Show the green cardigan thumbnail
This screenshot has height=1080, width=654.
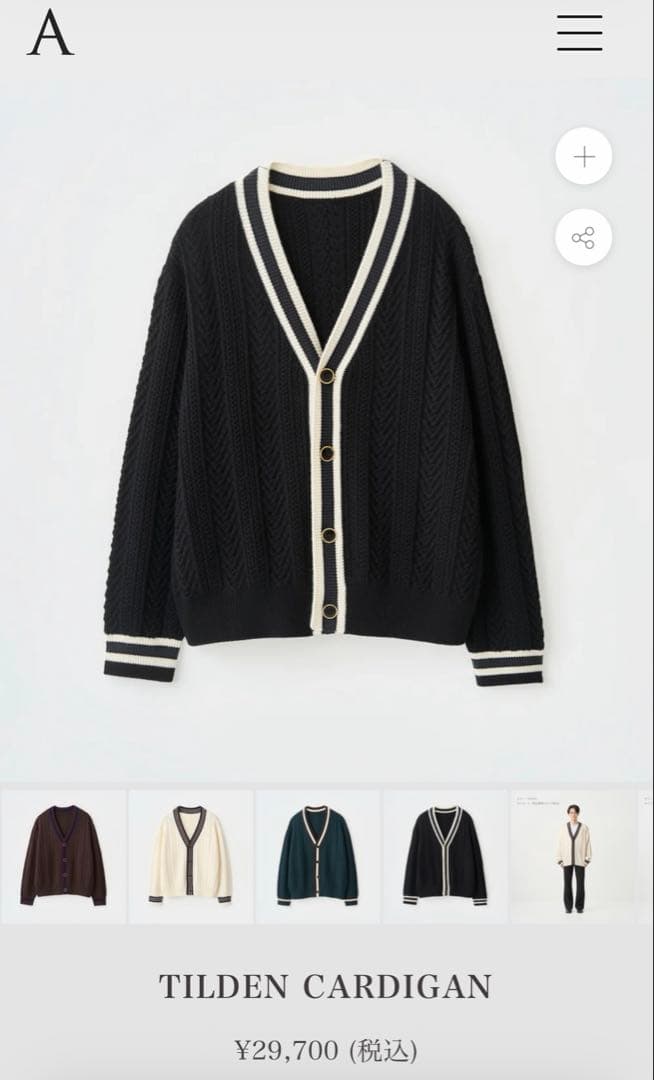point(318,856)
